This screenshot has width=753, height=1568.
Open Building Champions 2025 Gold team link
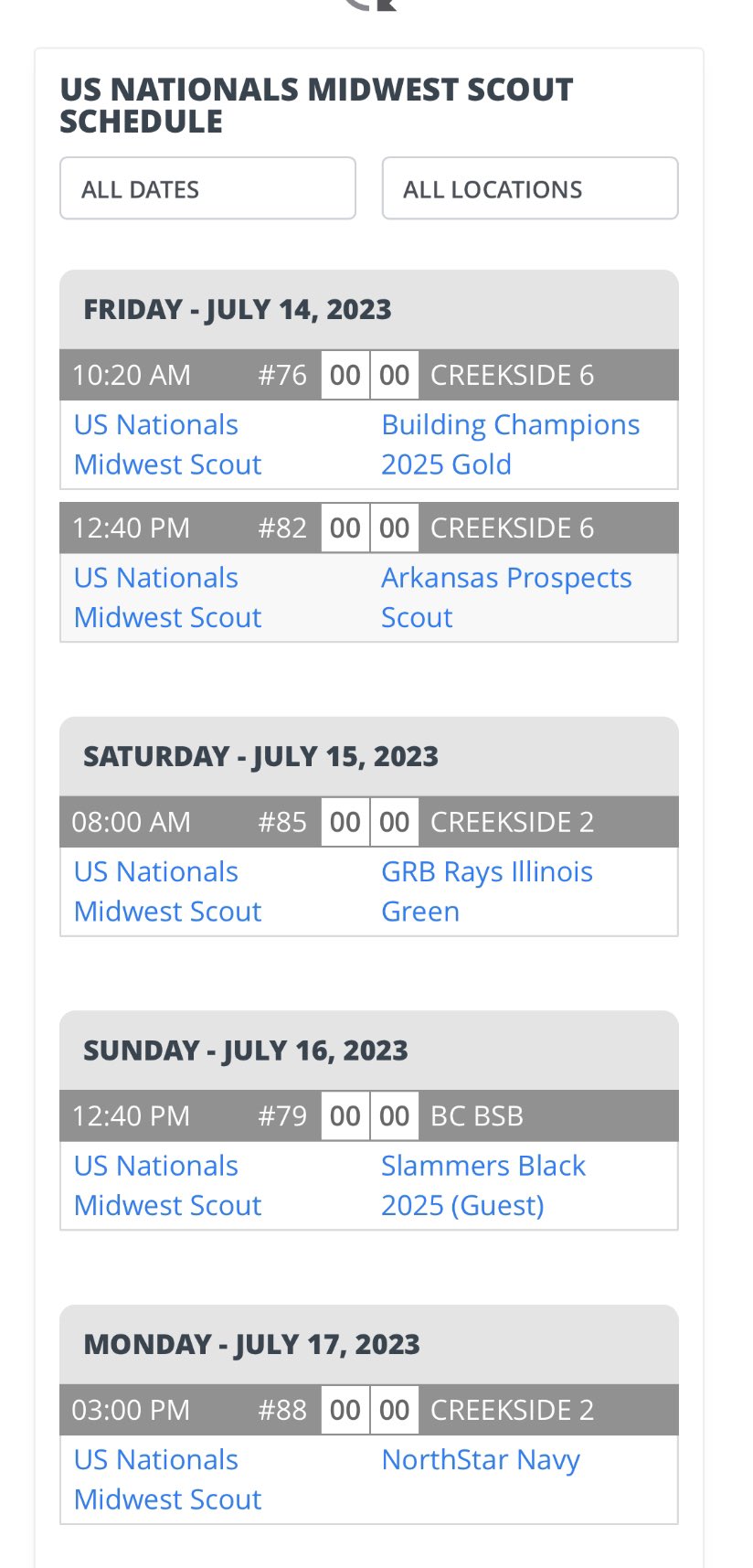[510, 444]
